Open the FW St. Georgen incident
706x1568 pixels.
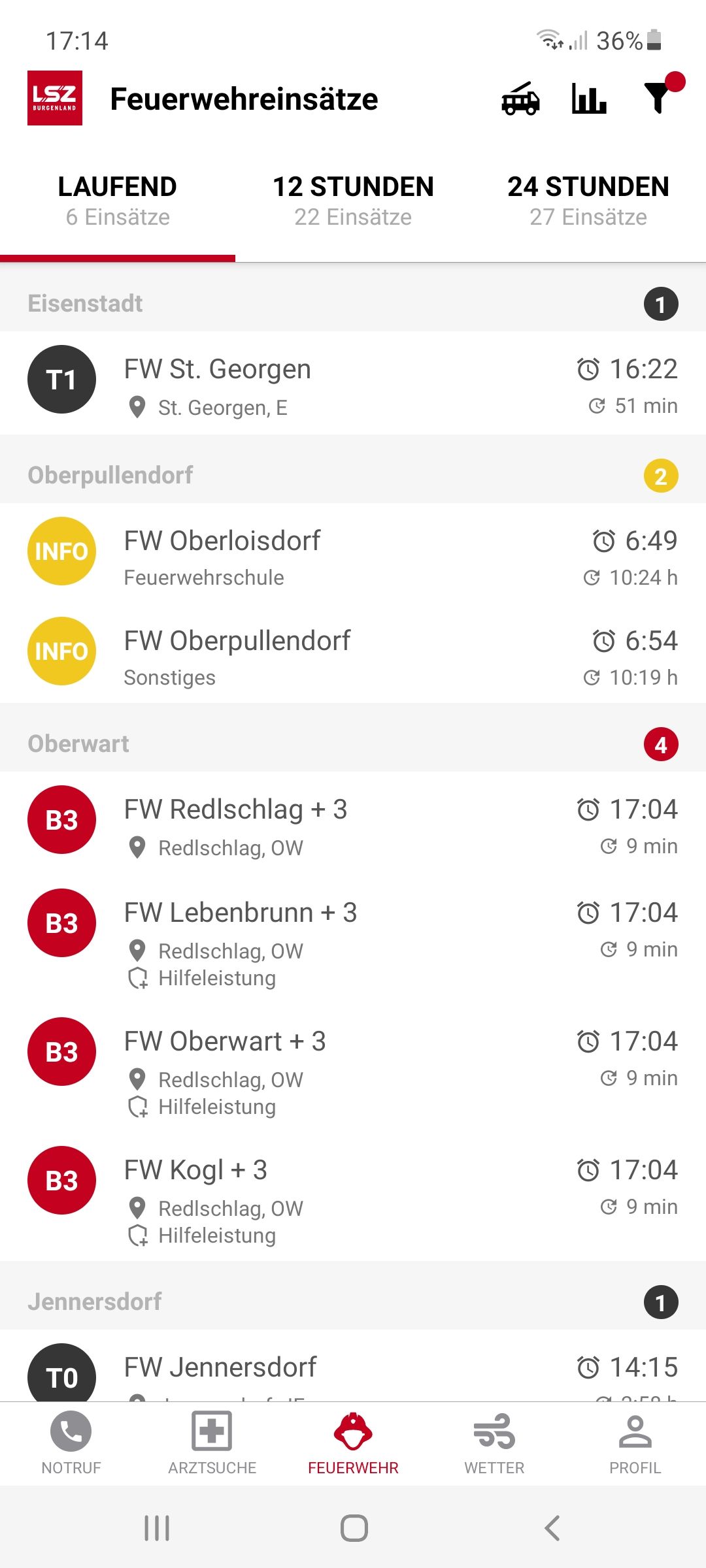pyautogui.click(x=353, y=383)
